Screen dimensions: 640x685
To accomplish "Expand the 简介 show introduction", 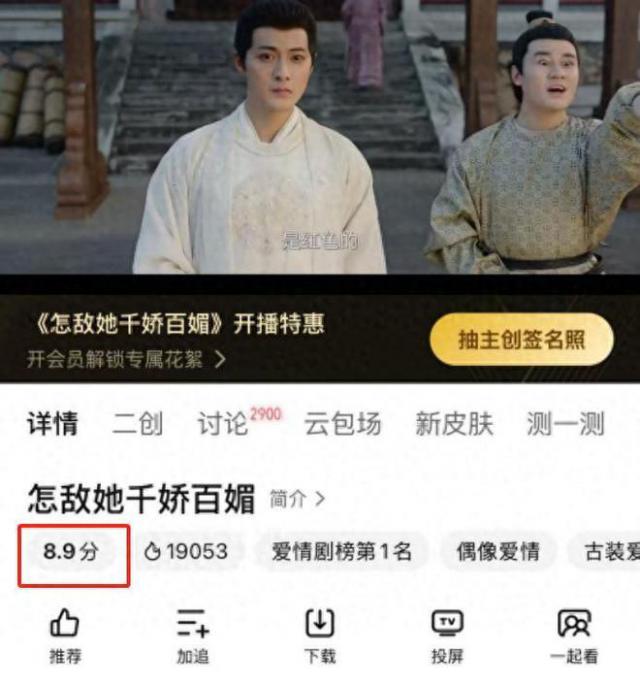I will [297, 499].
